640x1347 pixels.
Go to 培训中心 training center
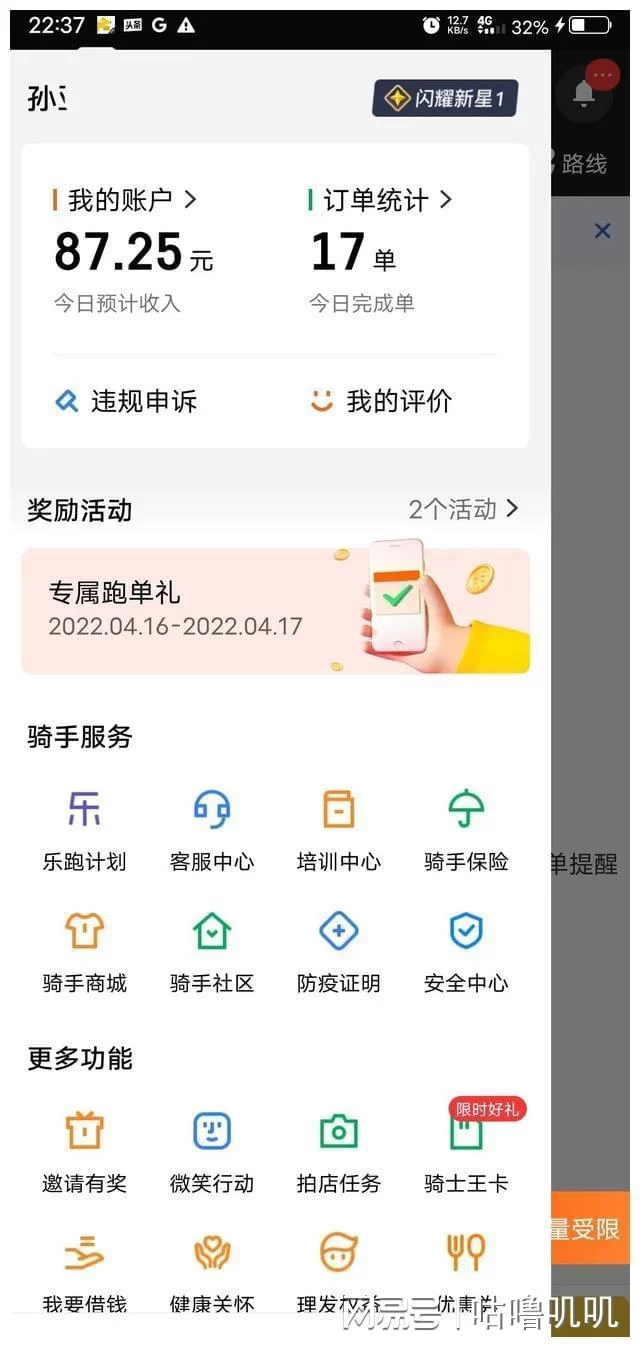tap(339, 830)
